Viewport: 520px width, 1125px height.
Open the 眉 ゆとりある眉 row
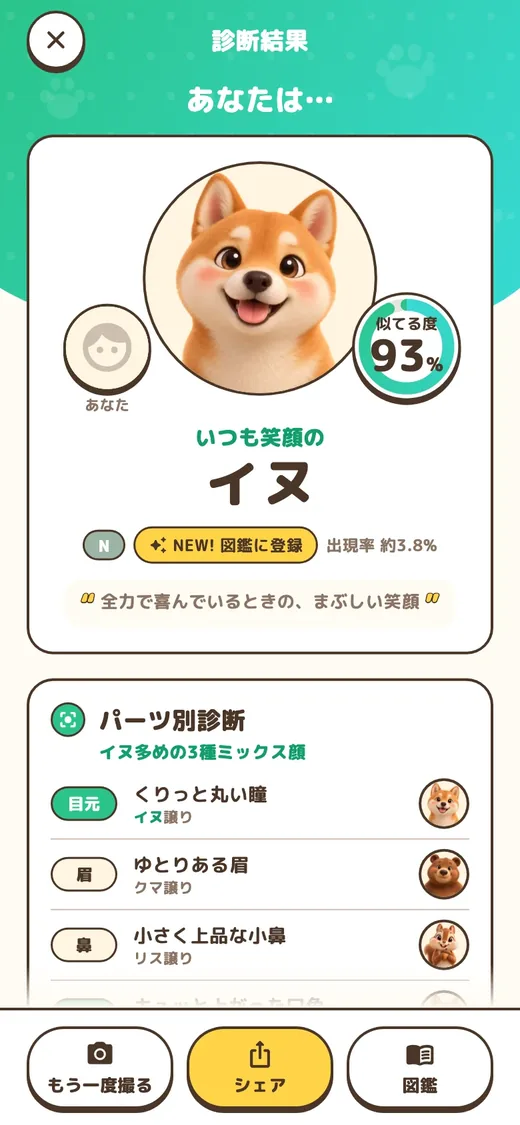[x=260, y=875]
